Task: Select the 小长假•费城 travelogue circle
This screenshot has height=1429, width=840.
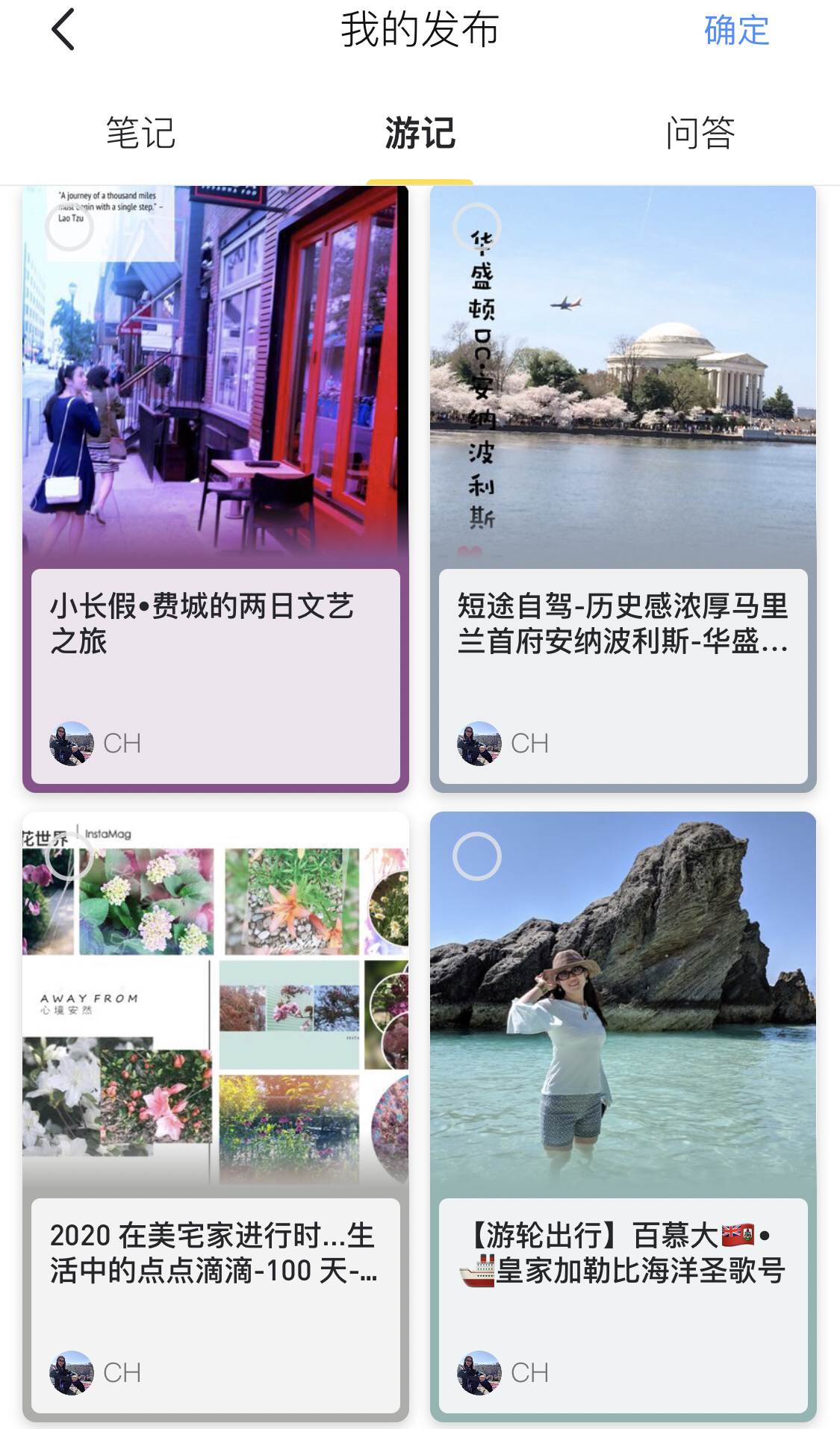Action: [69, 227]
